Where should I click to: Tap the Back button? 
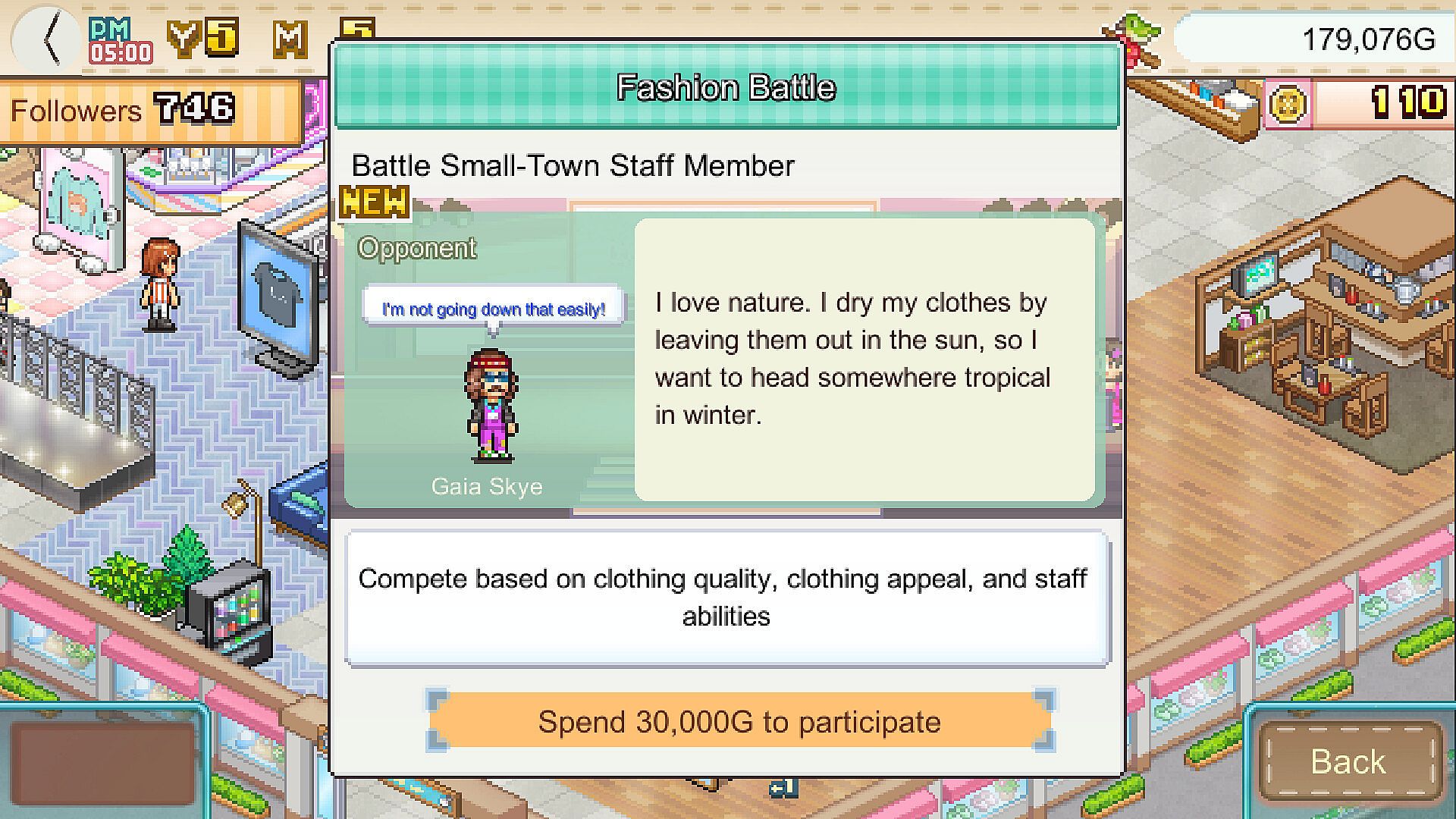point(1348,761)
